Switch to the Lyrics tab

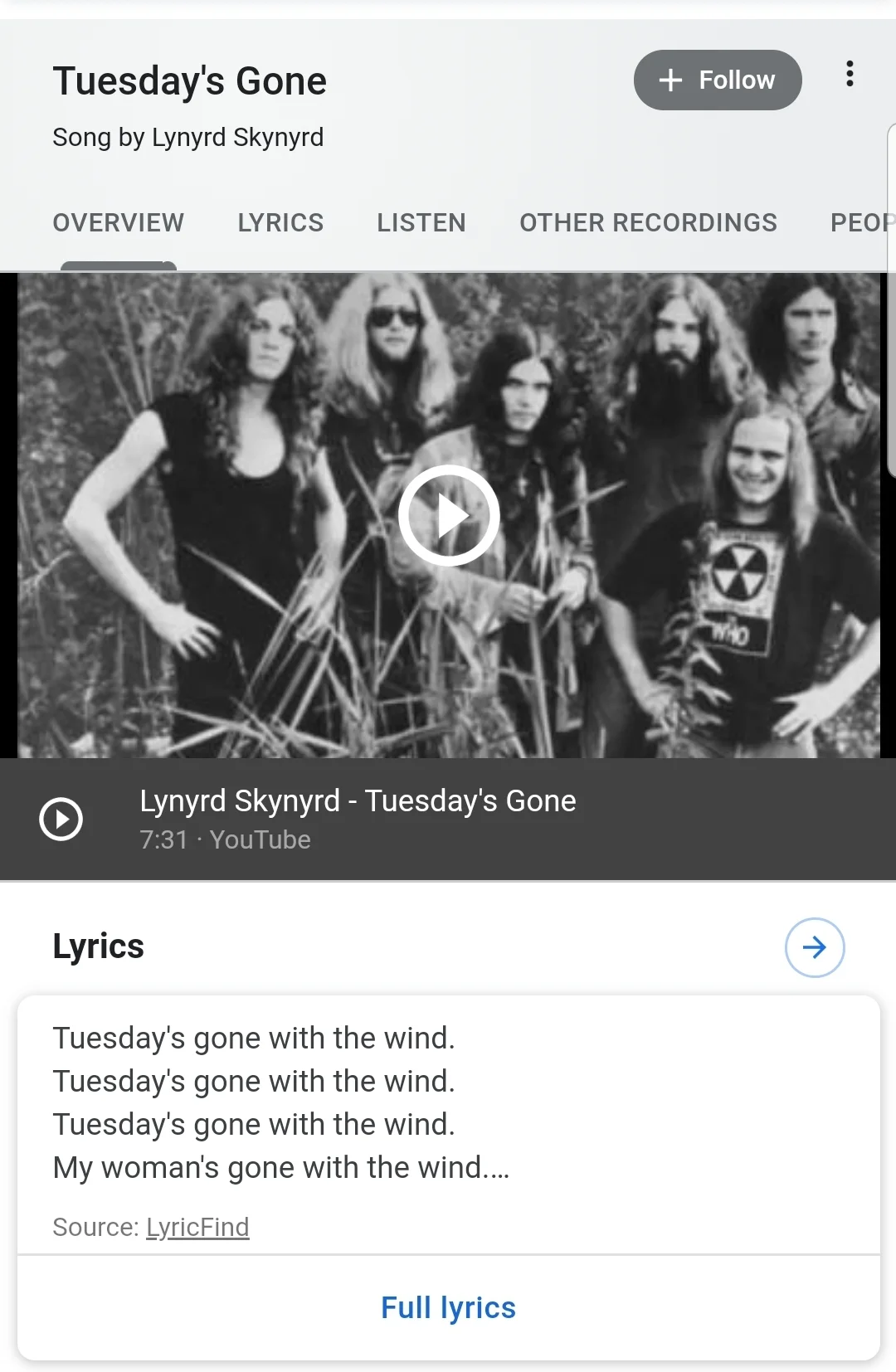click(280, 222)
